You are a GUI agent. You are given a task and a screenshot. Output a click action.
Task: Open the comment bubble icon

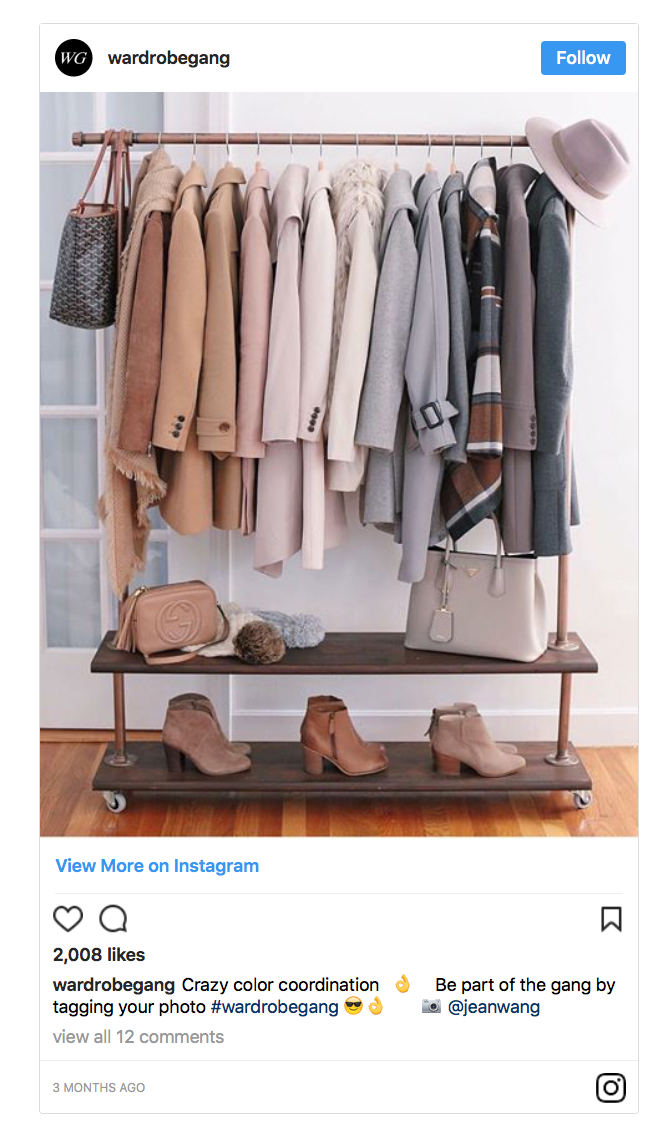[x=113, y=919]
